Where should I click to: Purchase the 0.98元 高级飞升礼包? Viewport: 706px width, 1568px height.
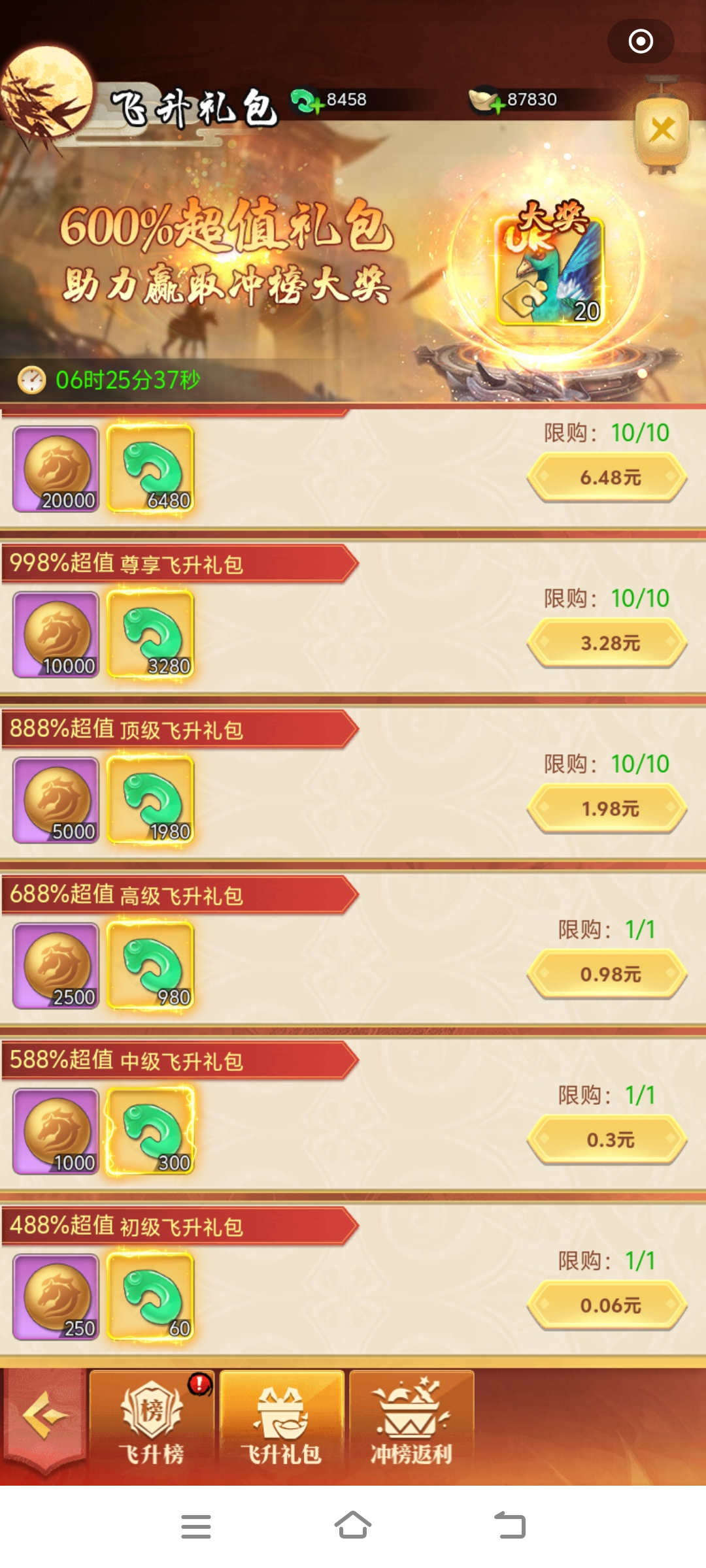607,974
